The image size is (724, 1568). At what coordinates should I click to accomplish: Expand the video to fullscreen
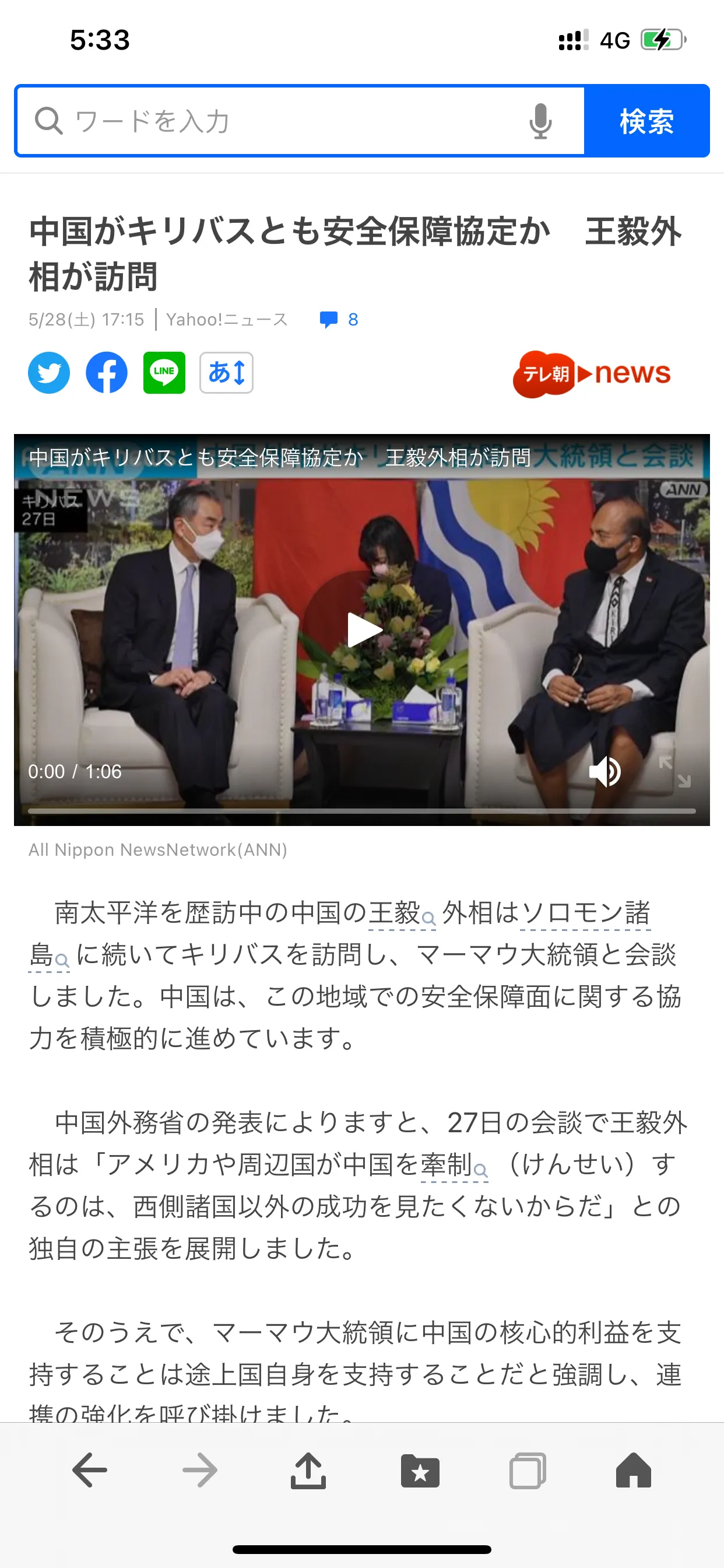674,771
